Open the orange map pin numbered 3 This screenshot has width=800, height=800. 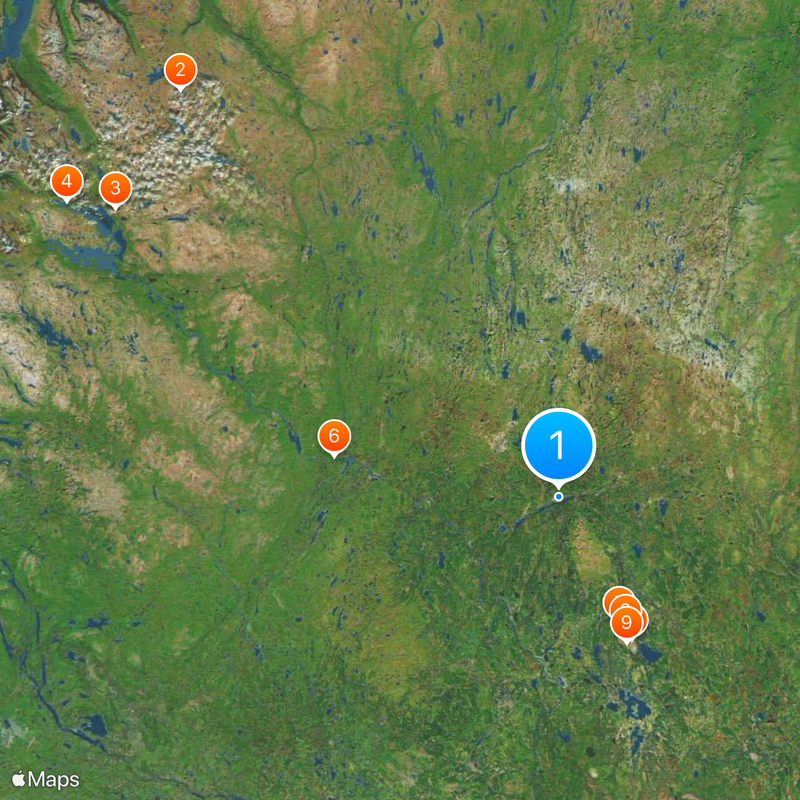[115, 187]
